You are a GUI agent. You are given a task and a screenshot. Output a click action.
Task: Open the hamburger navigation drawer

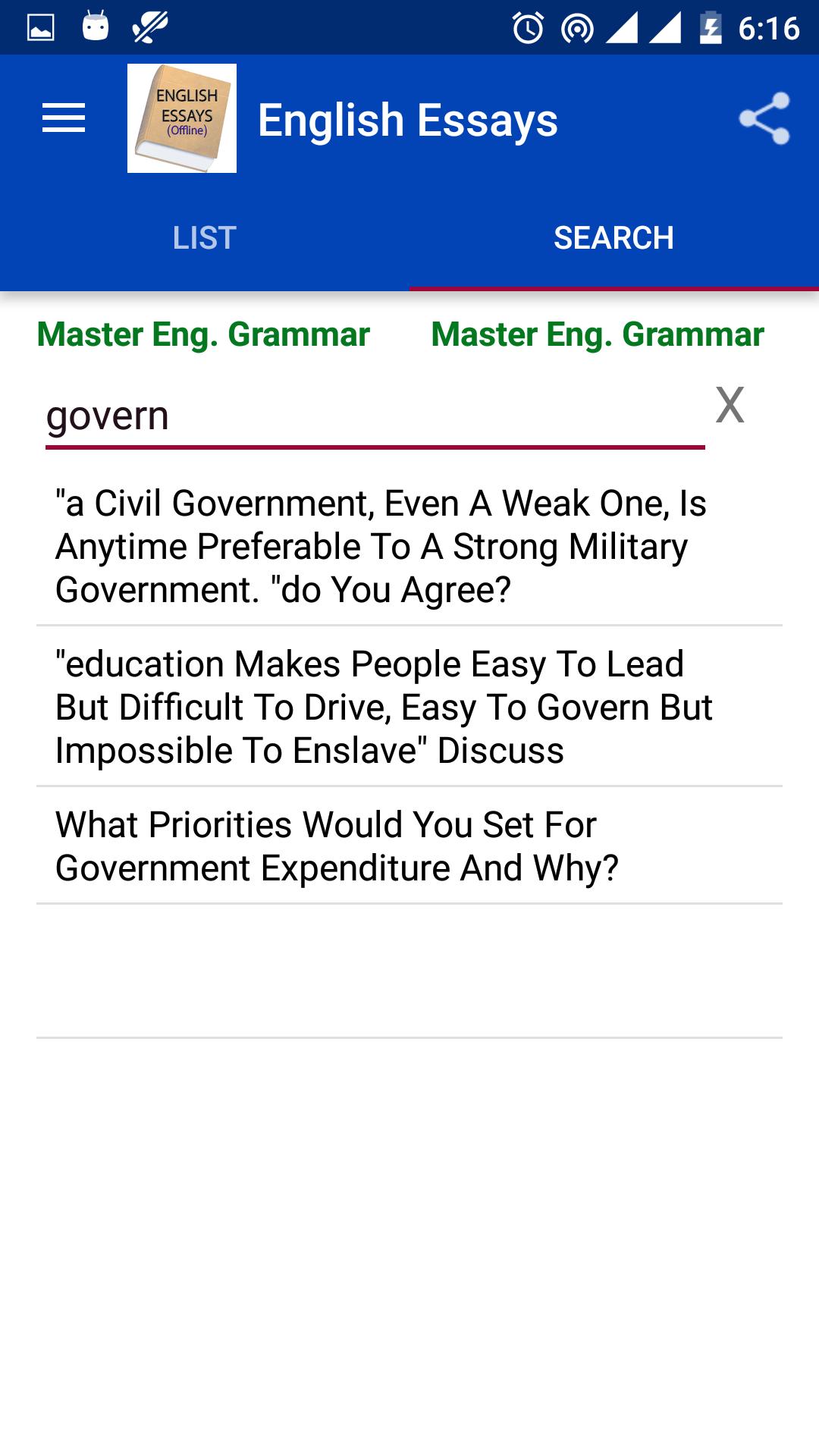coord(64,118)
